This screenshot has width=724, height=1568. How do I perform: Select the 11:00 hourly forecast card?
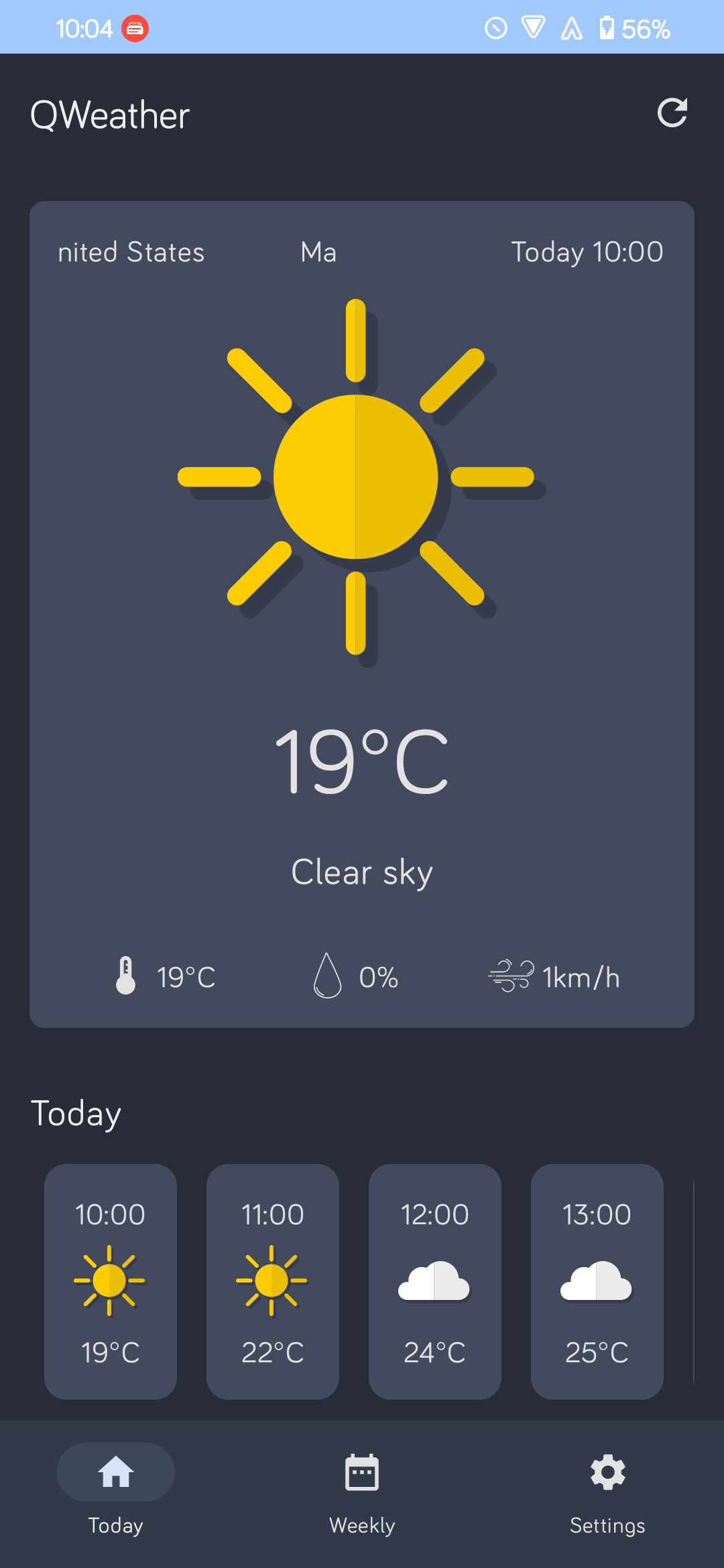[x=273, y=1281]
